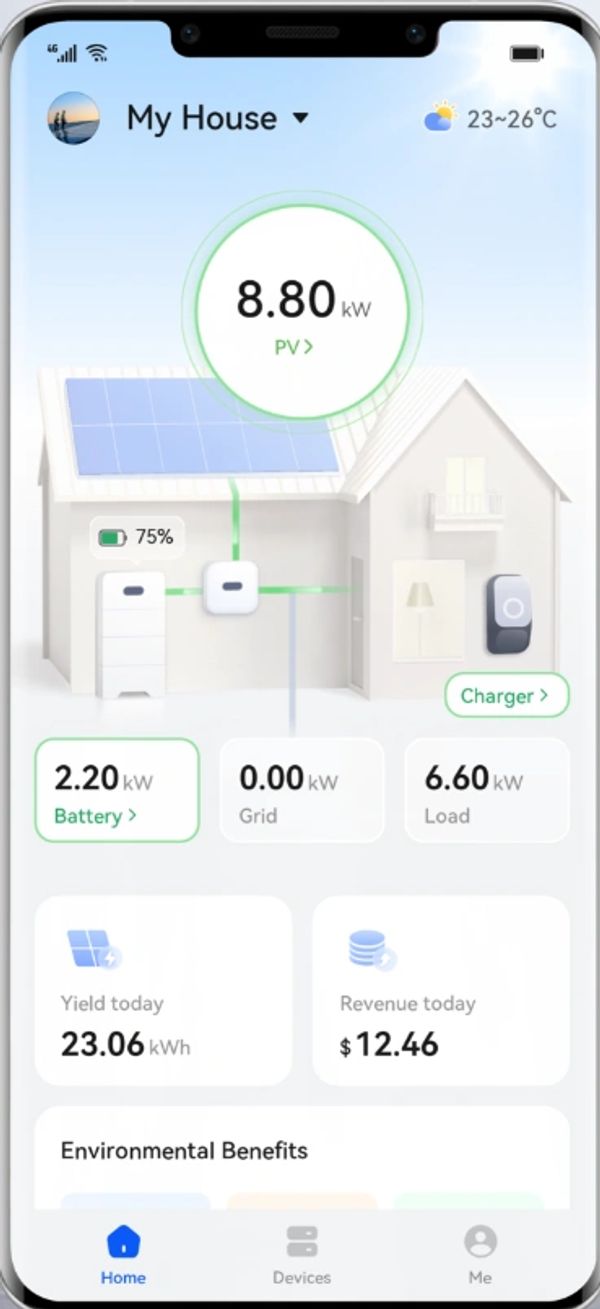Viewport: 600px width, 1309px height.
Task: Open the PV power details
Action: click(294, 347)
